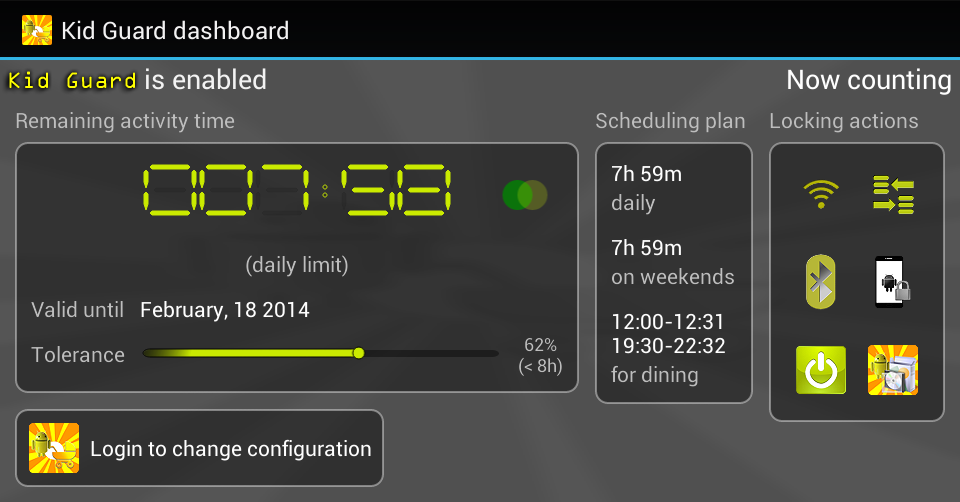Open the Remaining activity time panel
This screenshot has height=502, width=960.
point(297,267)
